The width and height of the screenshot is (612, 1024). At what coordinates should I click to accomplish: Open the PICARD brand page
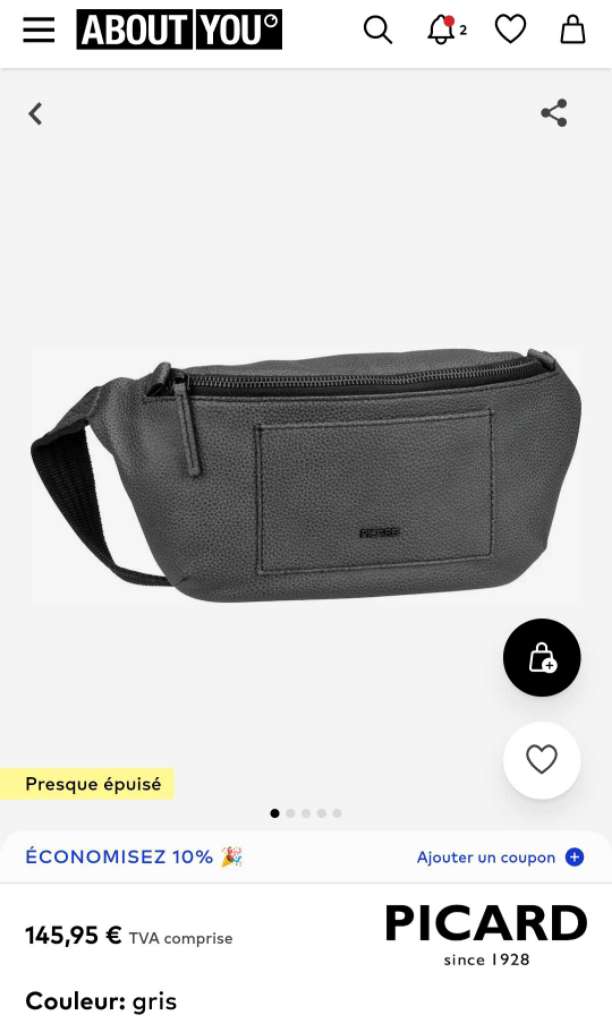486,934
